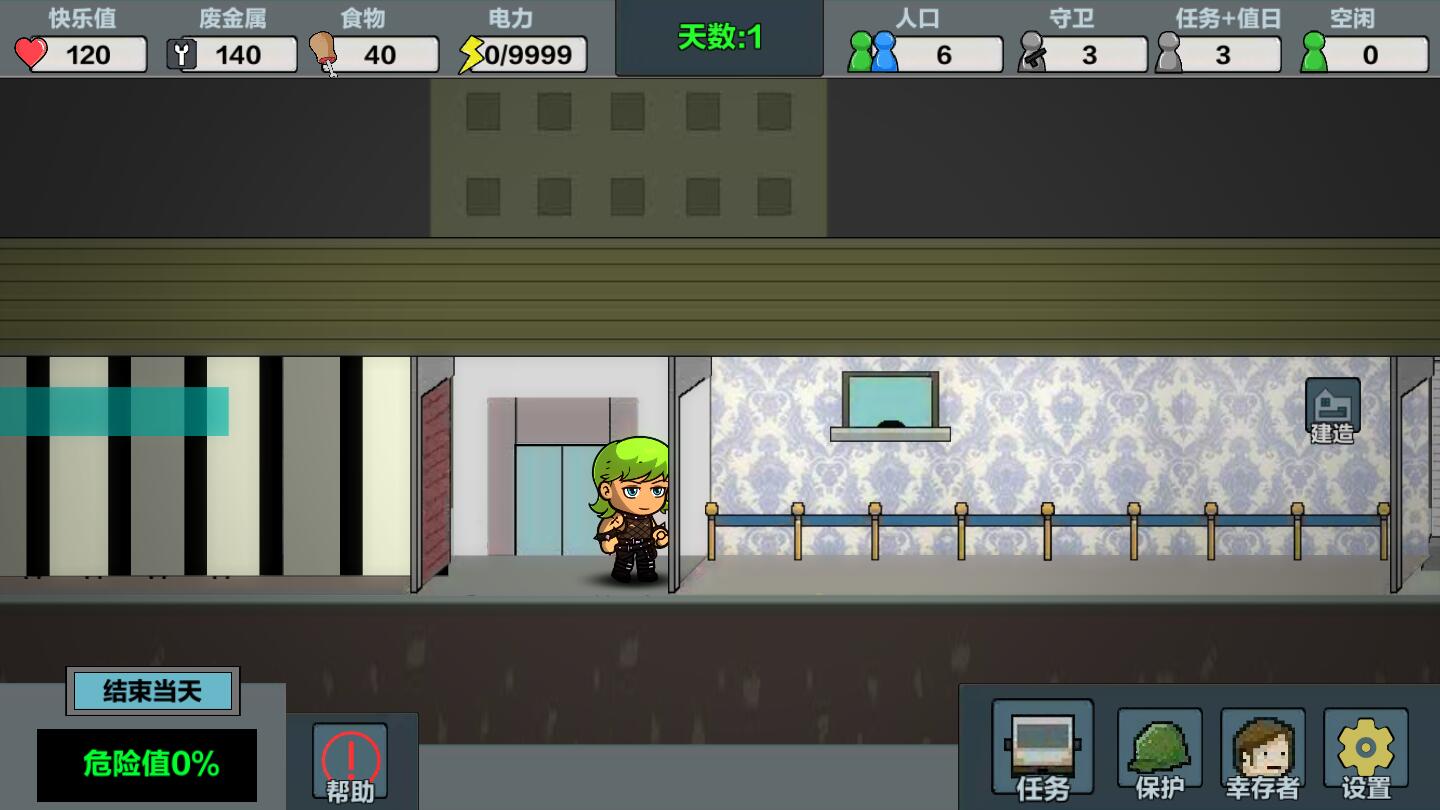Tap the 建造 build icon
The width and height of the screenshot is (1440, 810).
1332,411
